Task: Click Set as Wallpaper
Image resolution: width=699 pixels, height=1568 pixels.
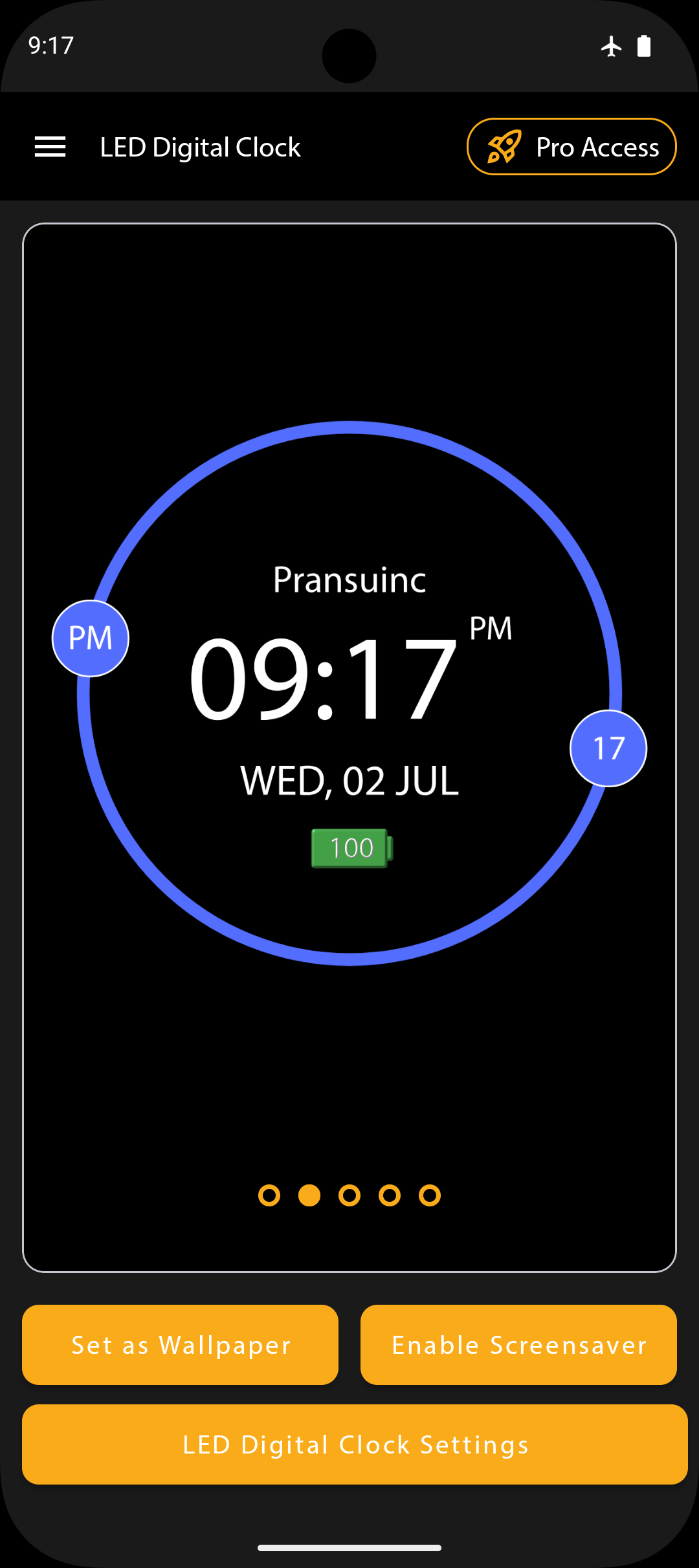Action: click(x=180, y=1345)
